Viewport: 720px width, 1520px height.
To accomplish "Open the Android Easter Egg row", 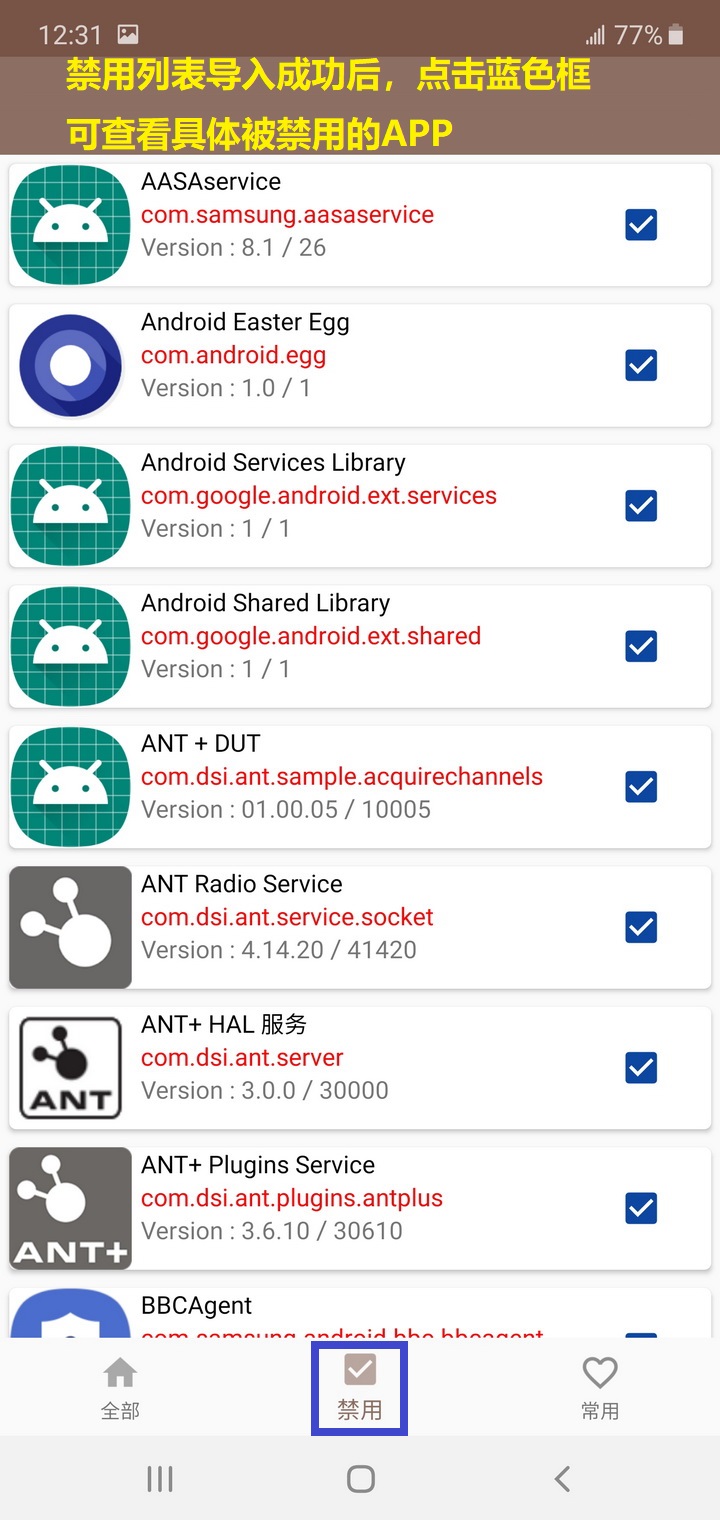I will [360, 365].
